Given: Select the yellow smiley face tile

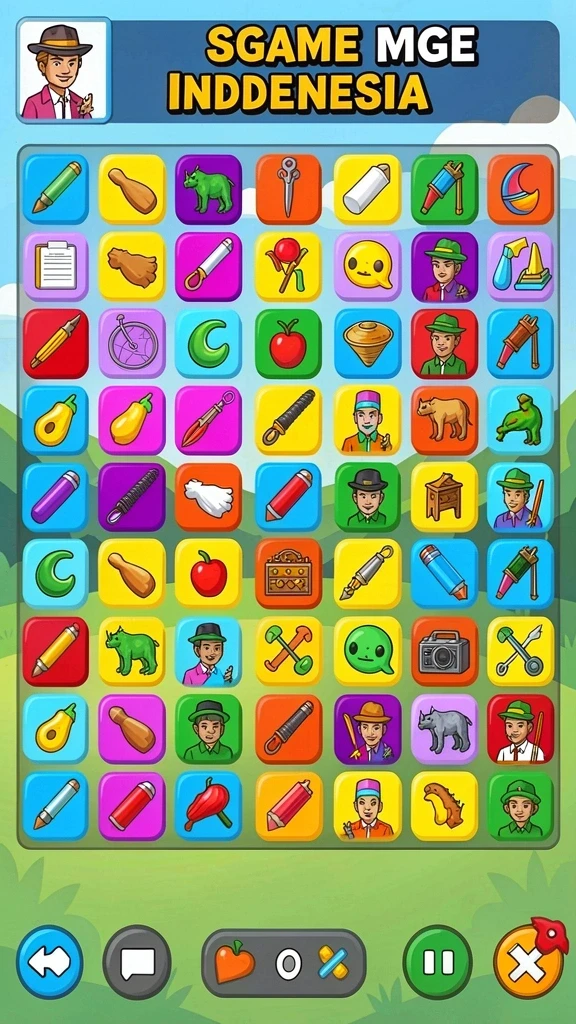Looking at the screenshot, I should [x=368, y=266].
